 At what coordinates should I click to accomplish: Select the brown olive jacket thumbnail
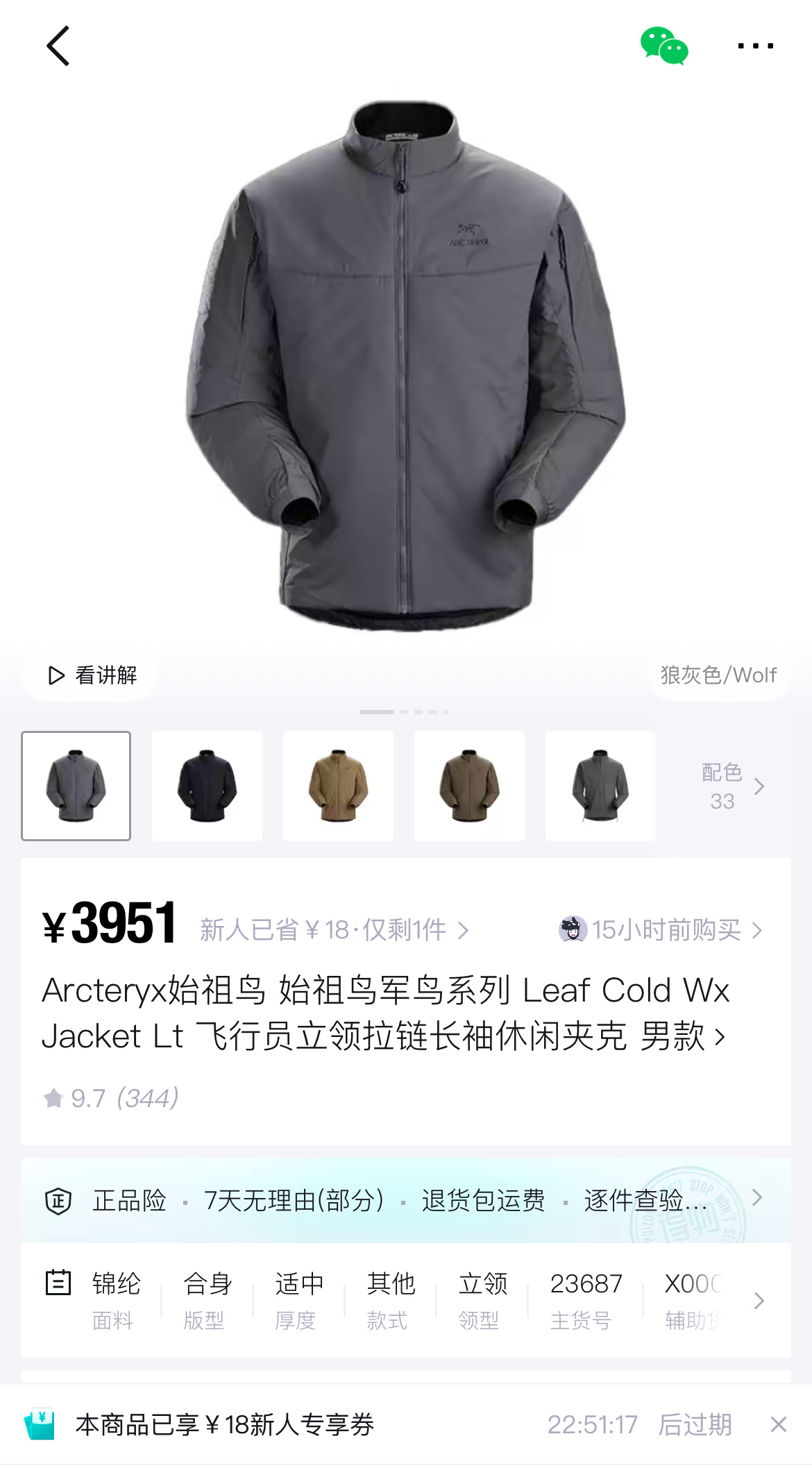coord(469,785)
